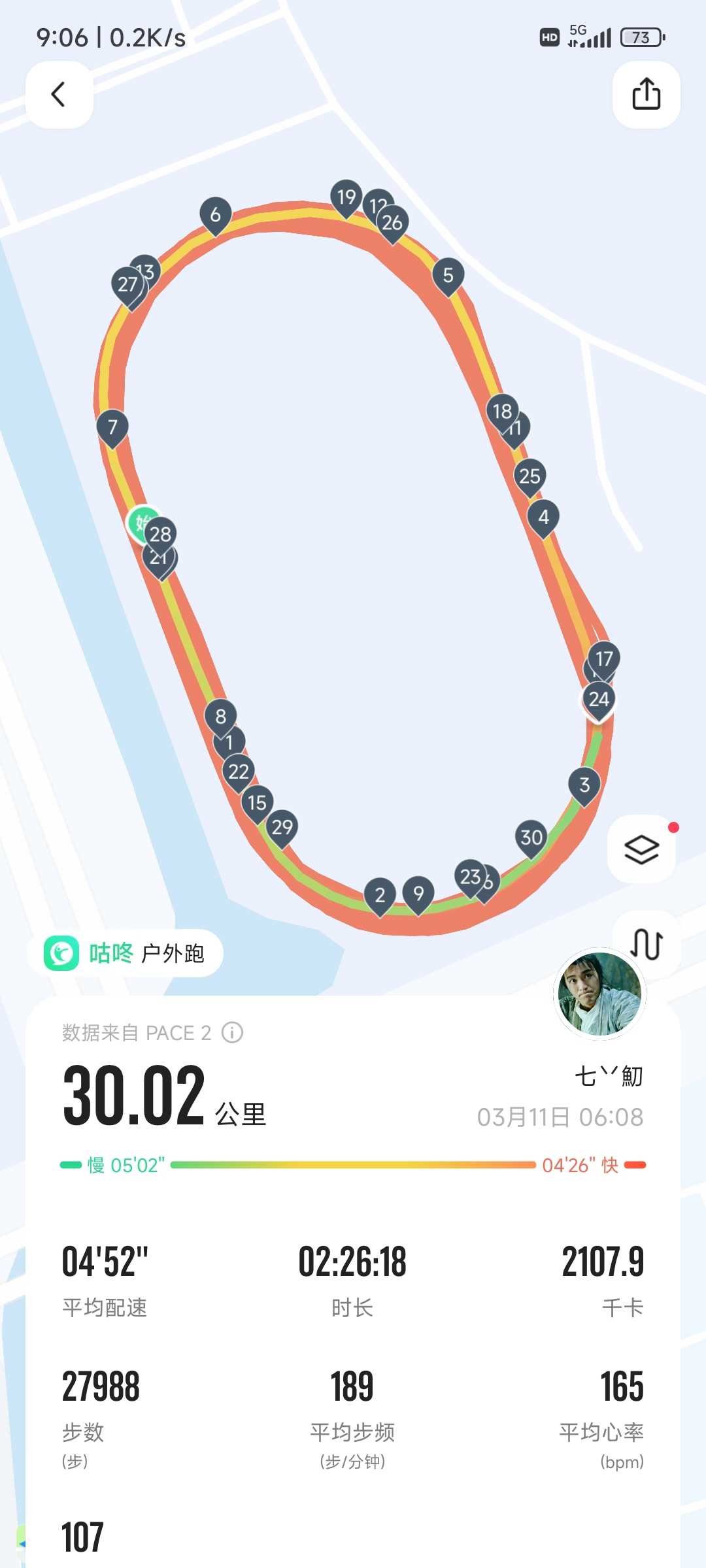The height and width of the screenshot is (1568, 706).
Task: Open the map layers button
Action: [x=641, y=849]
